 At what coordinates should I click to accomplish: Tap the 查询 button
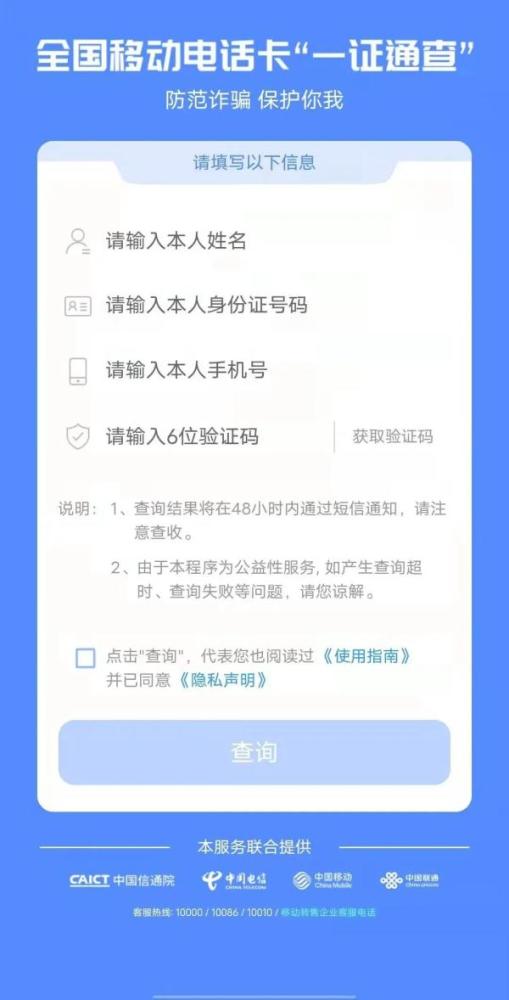254,753
